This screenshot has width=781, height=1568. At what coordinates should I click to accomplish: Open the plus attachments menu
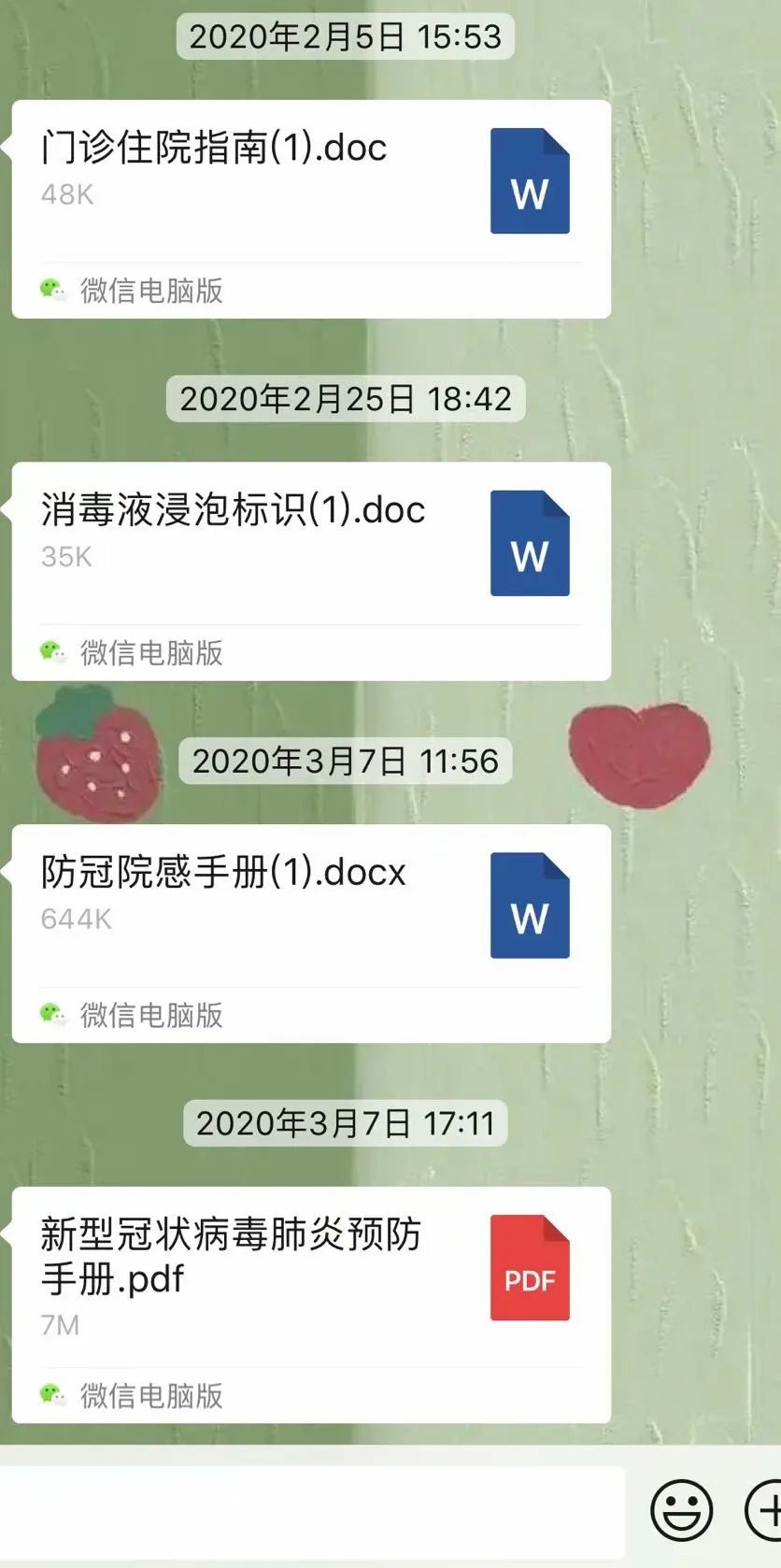pos(766,1510)
